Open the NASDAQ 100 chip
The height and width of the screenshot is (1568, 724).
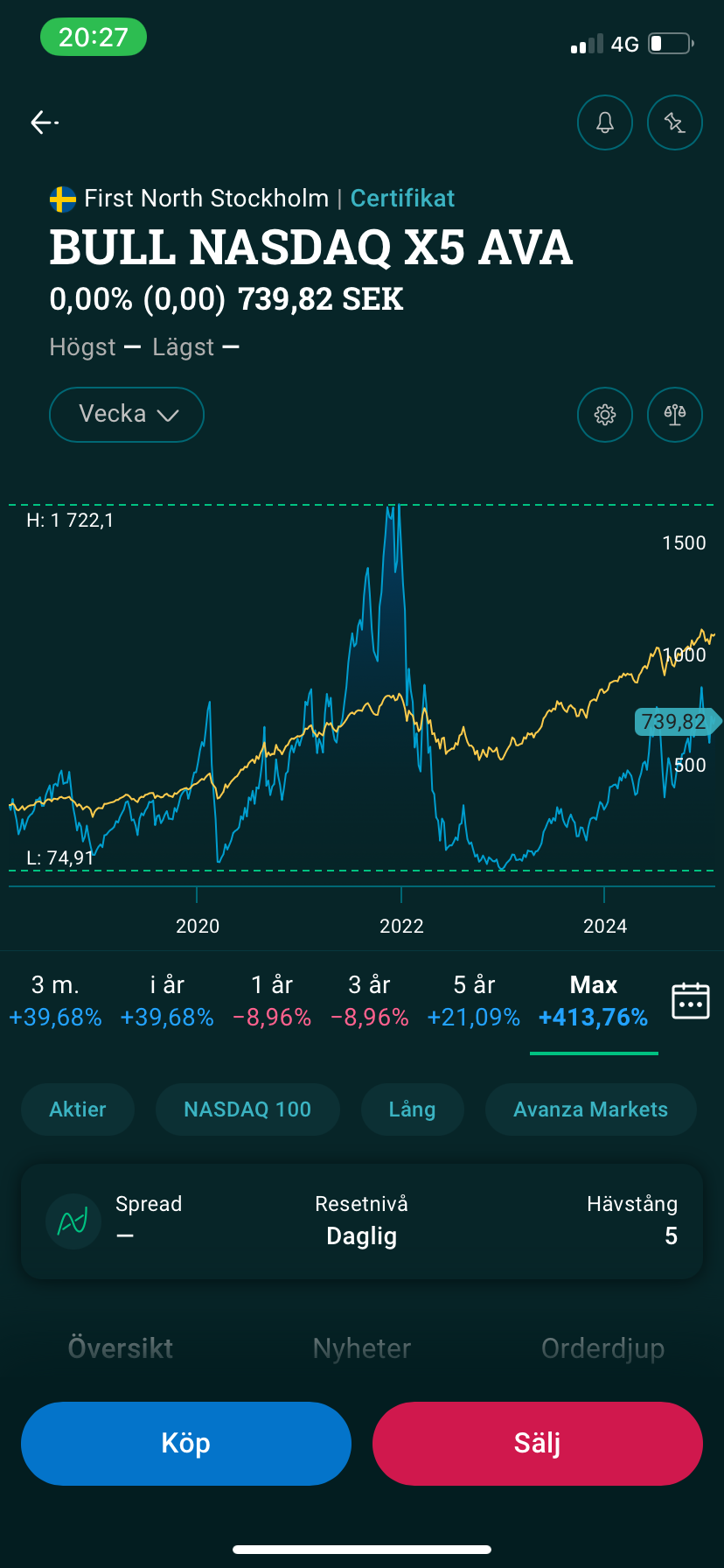[247, 1109]
